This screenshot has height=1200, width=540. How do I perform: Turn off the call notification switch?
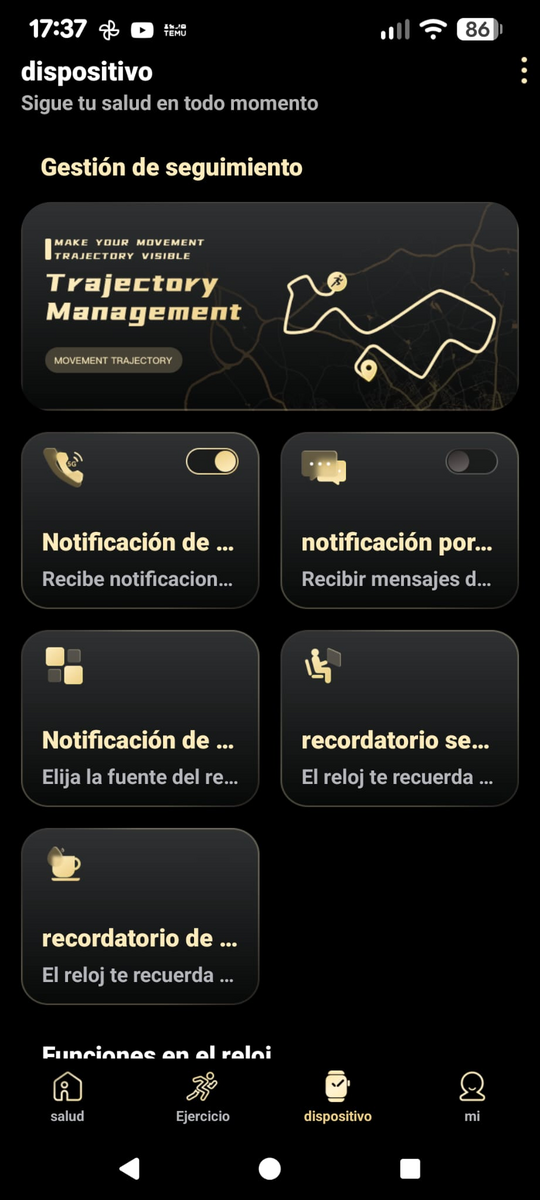[x=212, y=461]
